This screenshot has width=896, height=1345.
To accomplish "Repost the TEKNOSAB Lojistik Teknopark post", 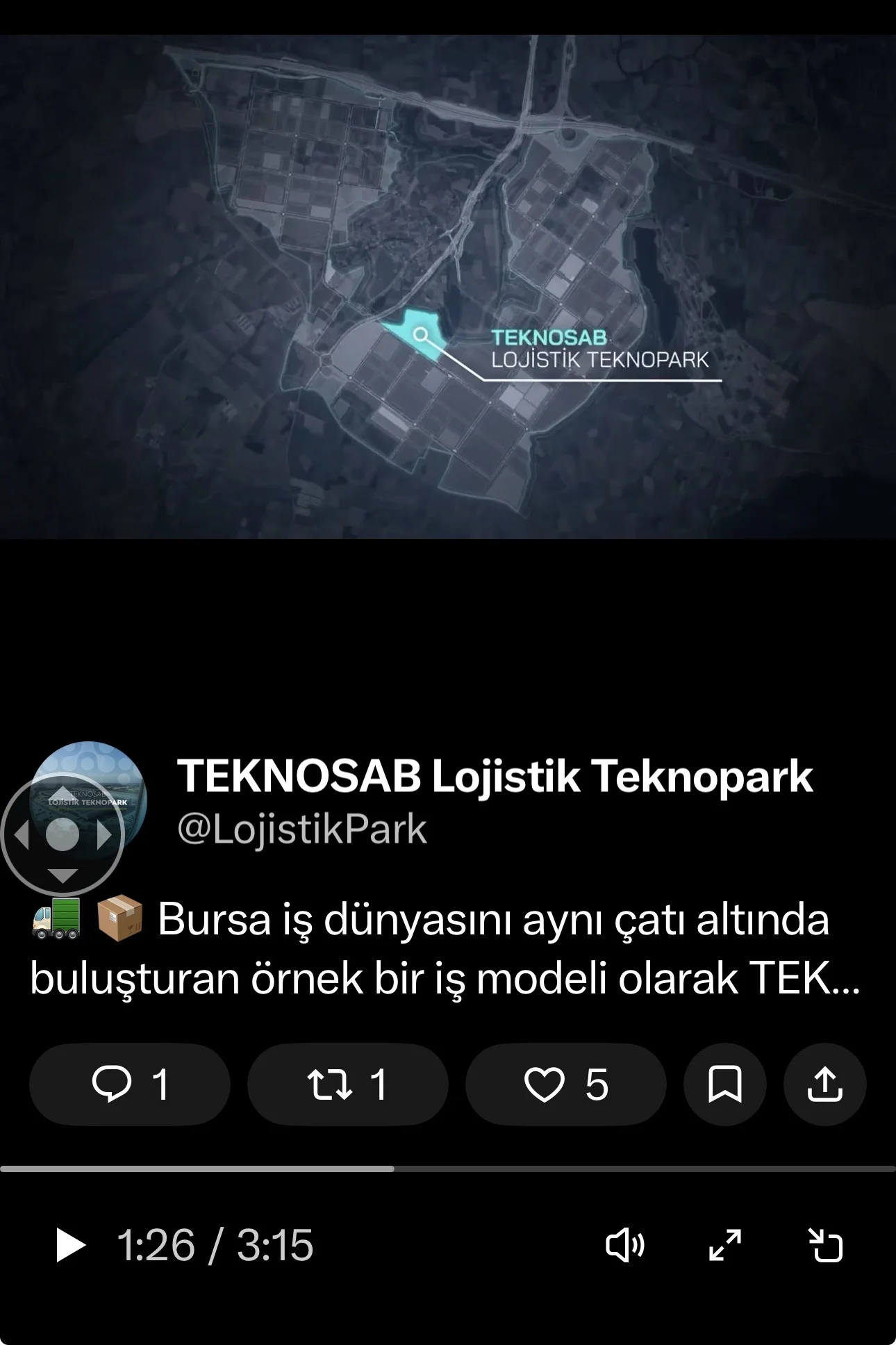I will pos(347,1084).
